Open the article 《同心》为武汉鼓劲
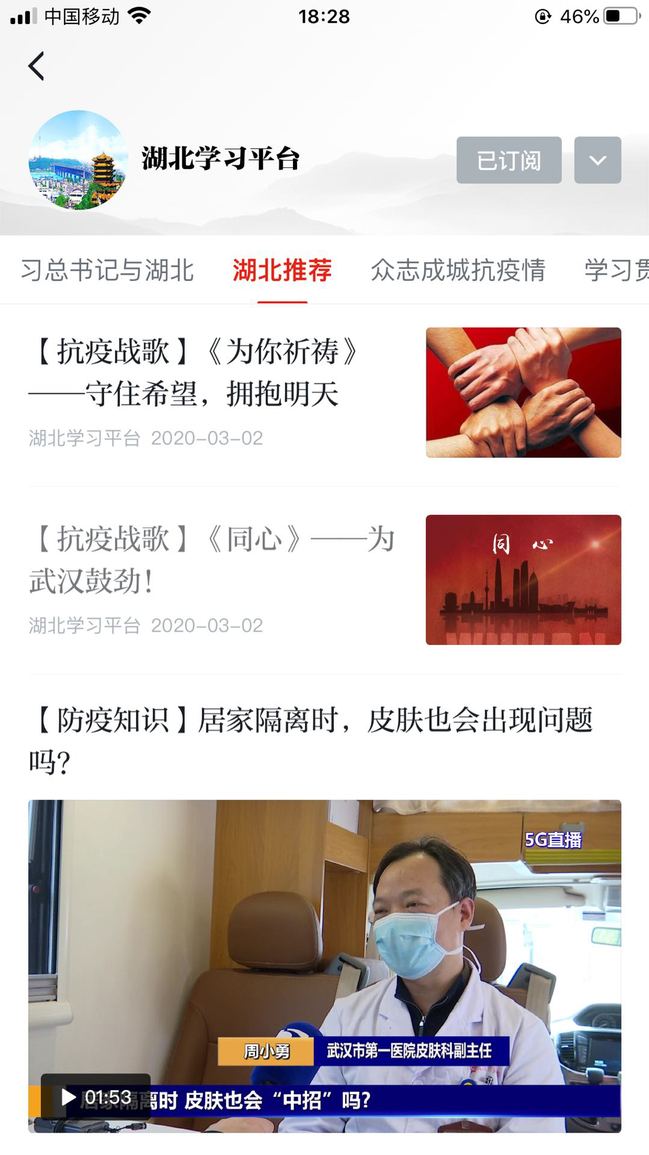The image size is (649, 1155). 212,560
